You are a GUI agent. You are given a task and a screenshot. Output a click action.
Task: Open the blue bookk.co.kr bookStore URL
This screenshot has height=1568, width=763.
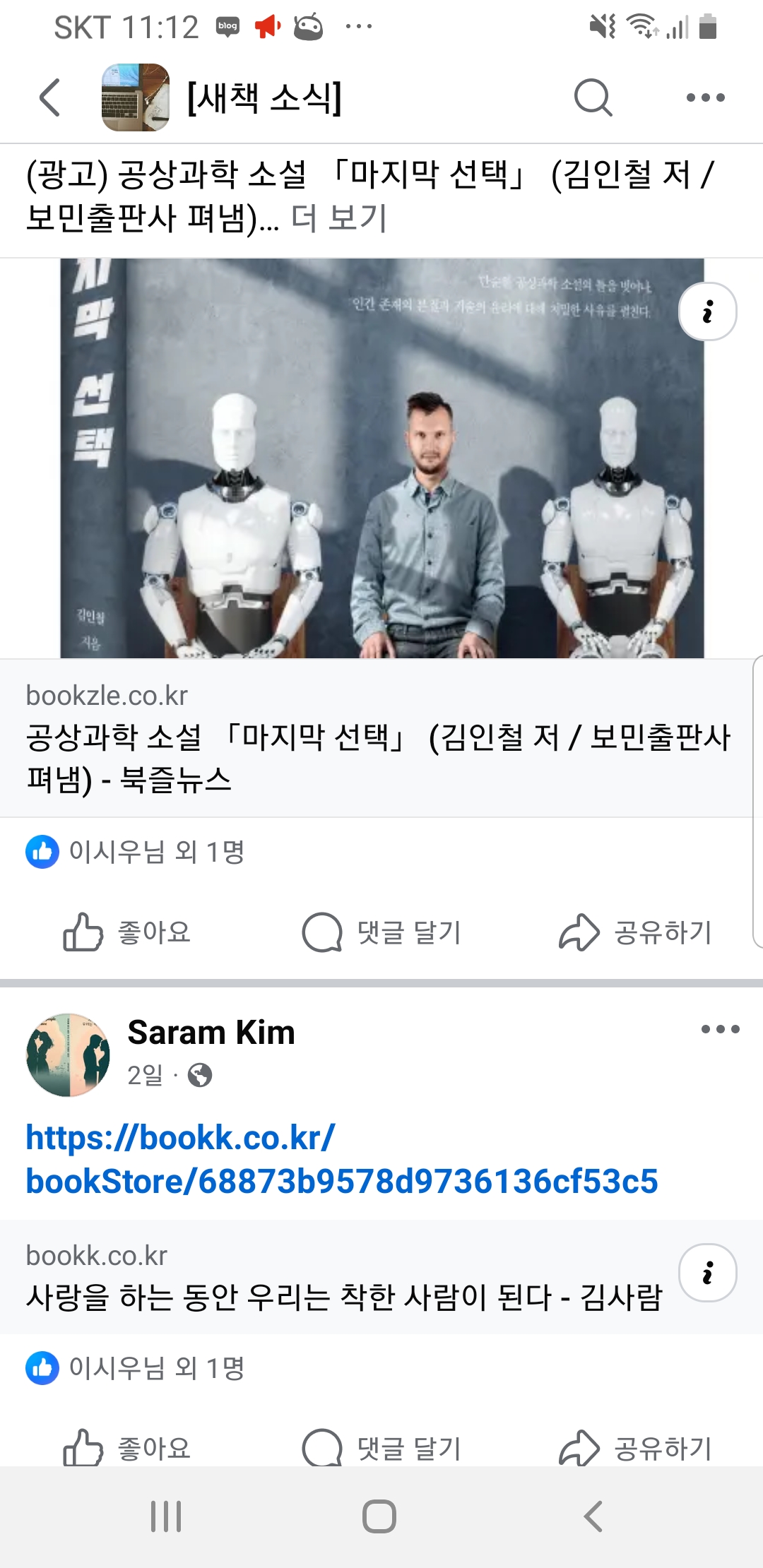click(342, 1159)
